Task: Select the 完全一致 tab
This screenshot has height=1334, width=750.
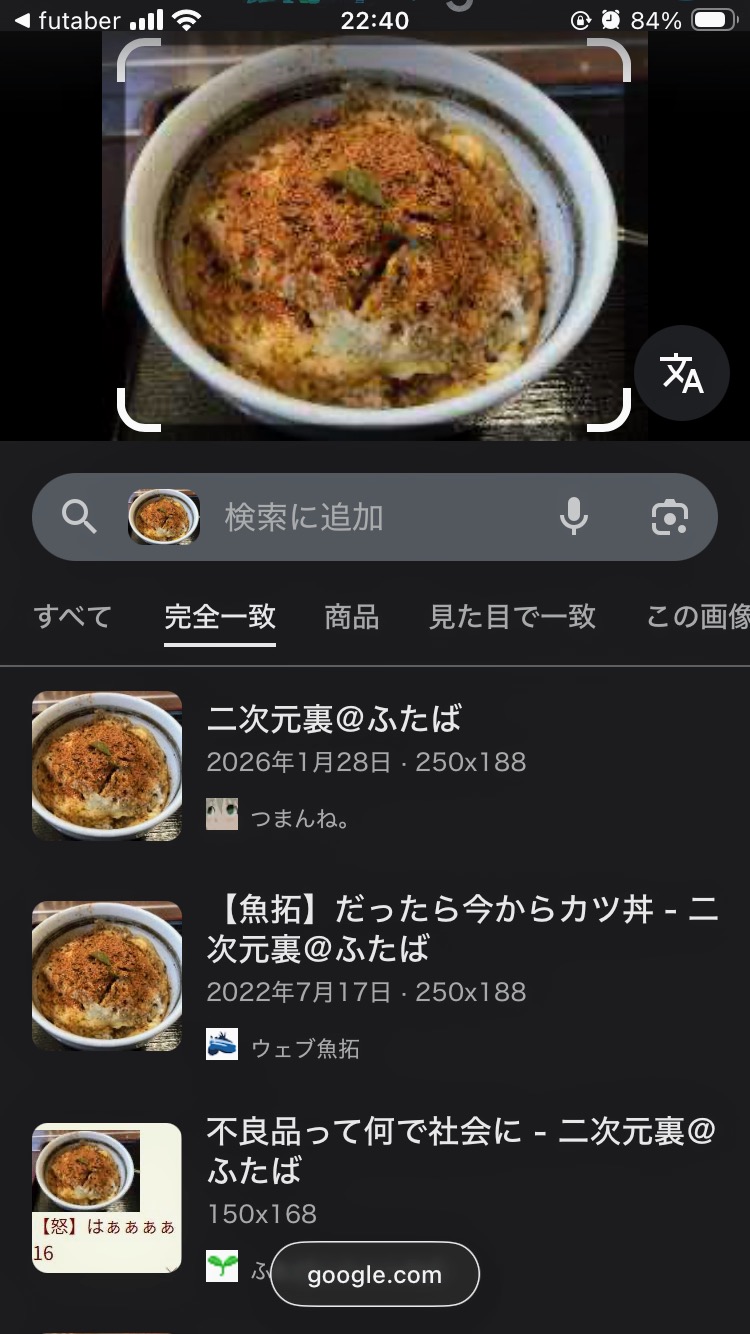Action: 220,616
